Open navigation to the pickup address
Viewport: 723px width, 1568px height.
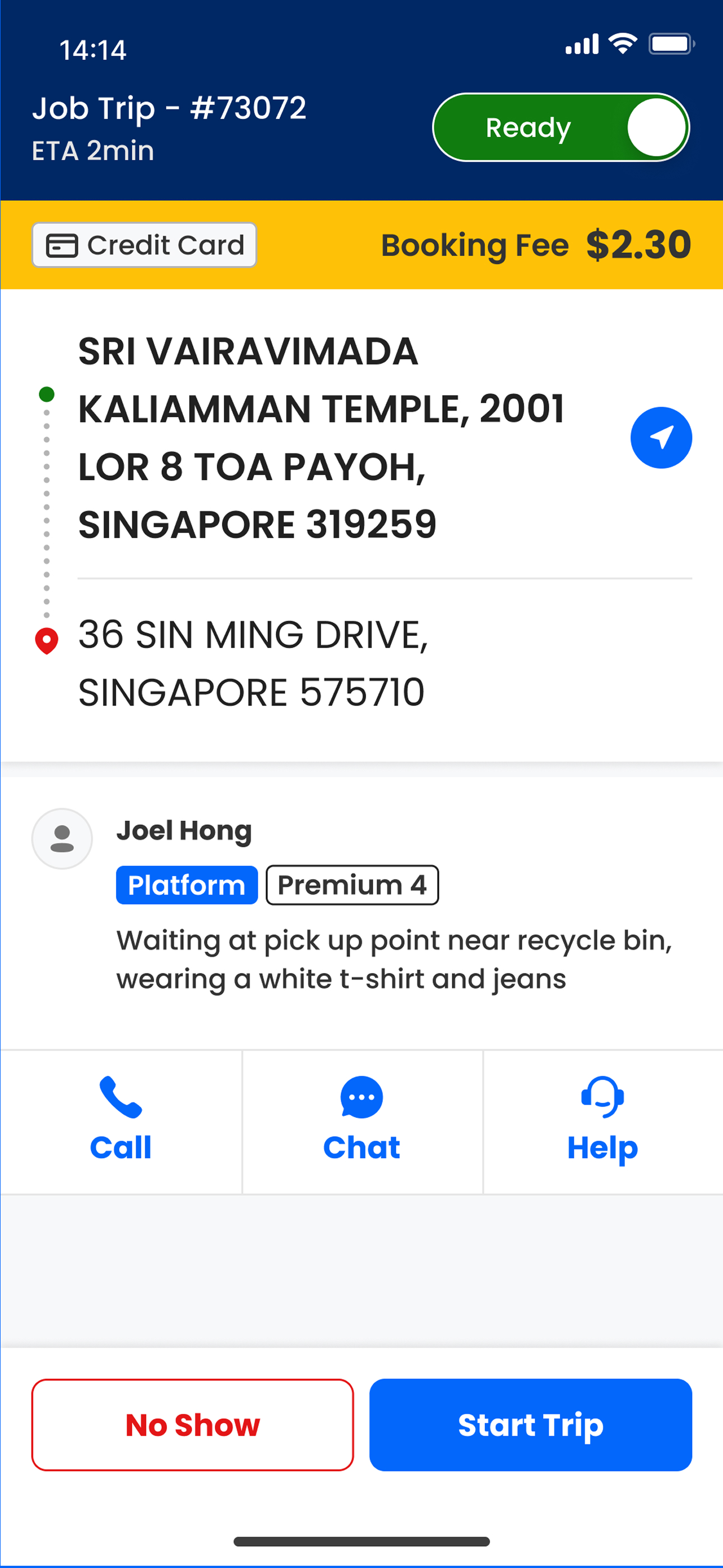coord(660,437)
